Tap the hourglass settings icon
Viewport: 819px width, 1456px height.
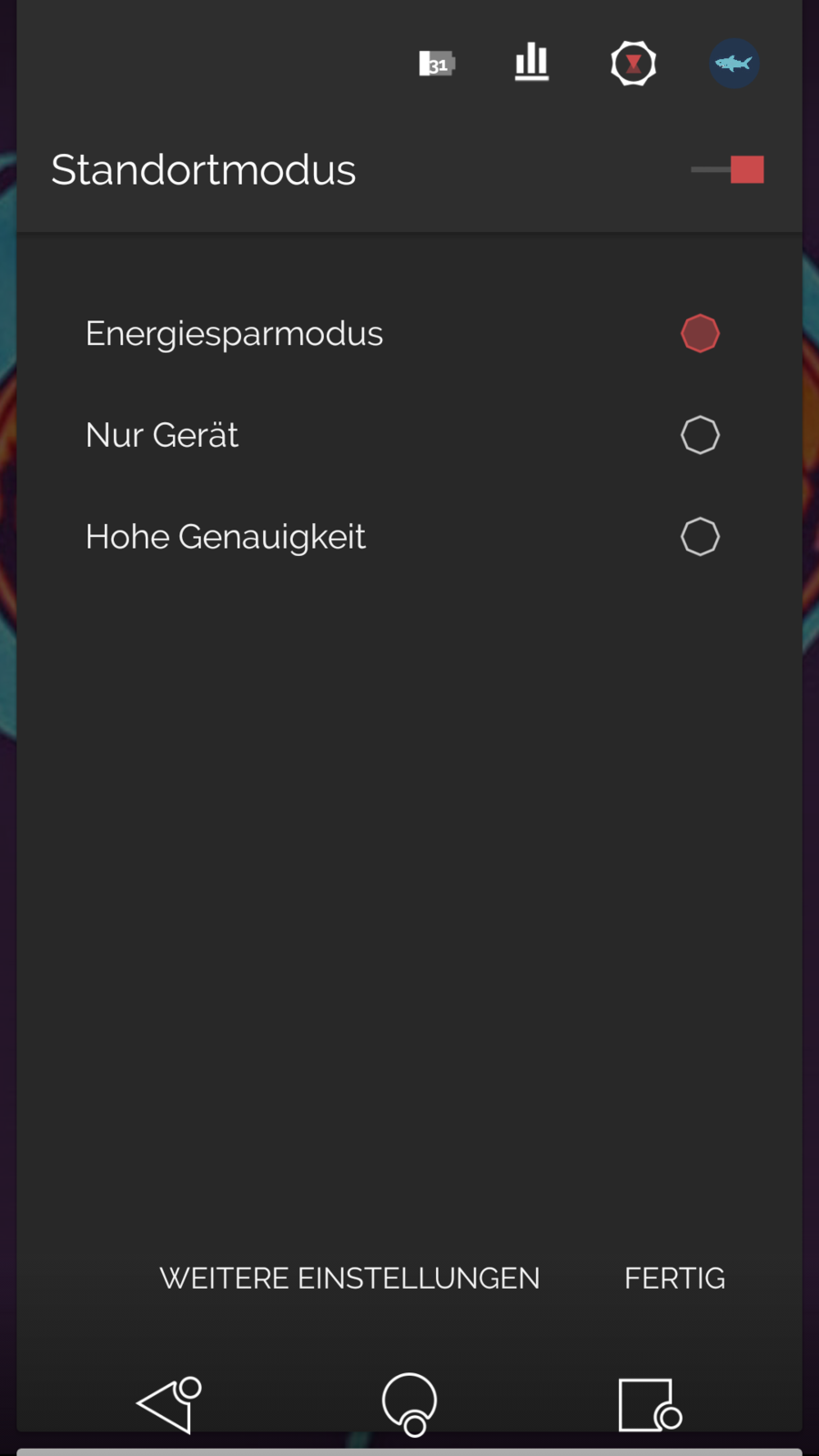pyautogui.click(x=633, y=64)
